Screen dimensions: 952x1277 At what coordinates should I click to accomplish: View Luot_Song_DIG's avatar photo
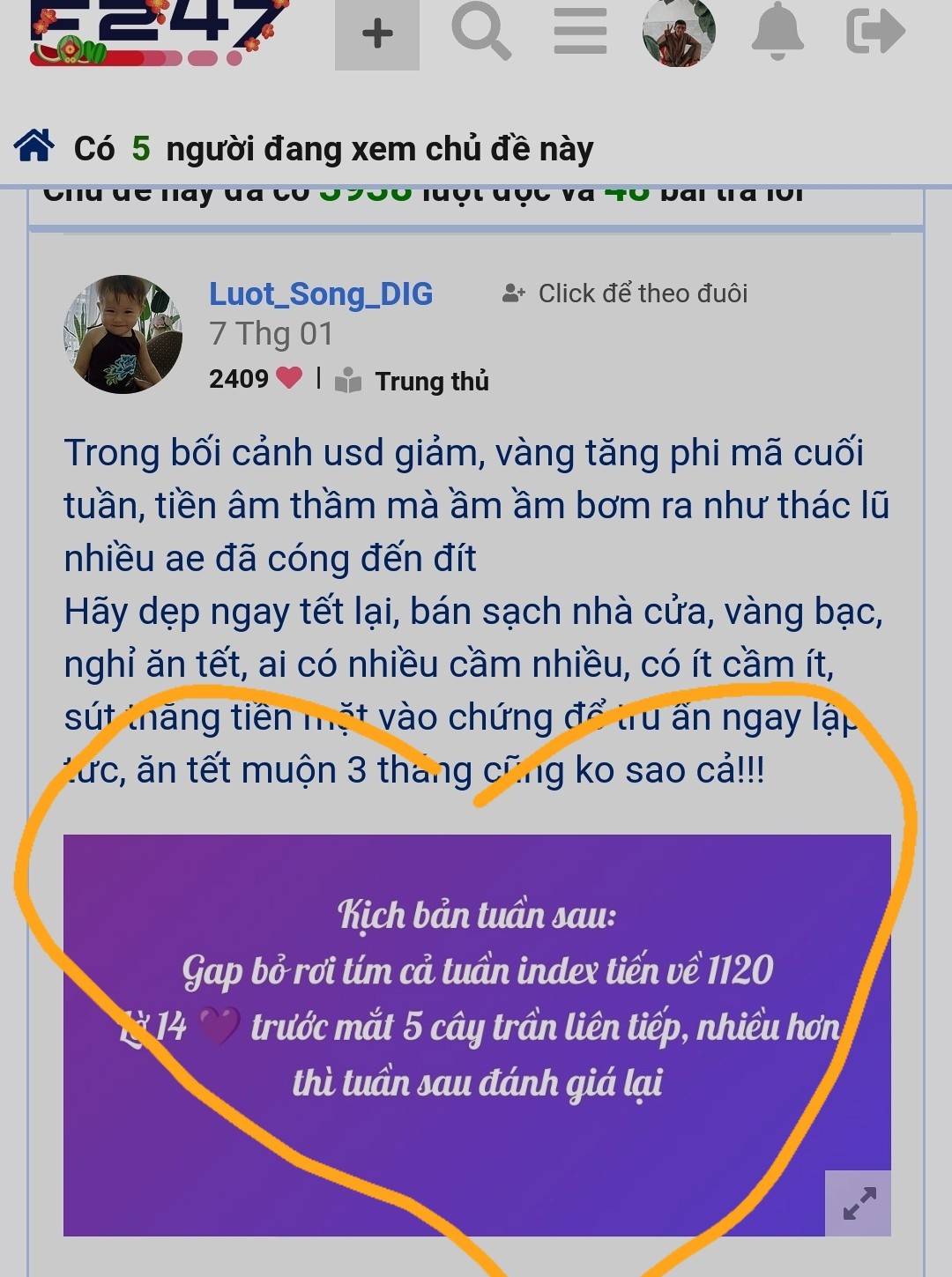(x=123, y=334)
